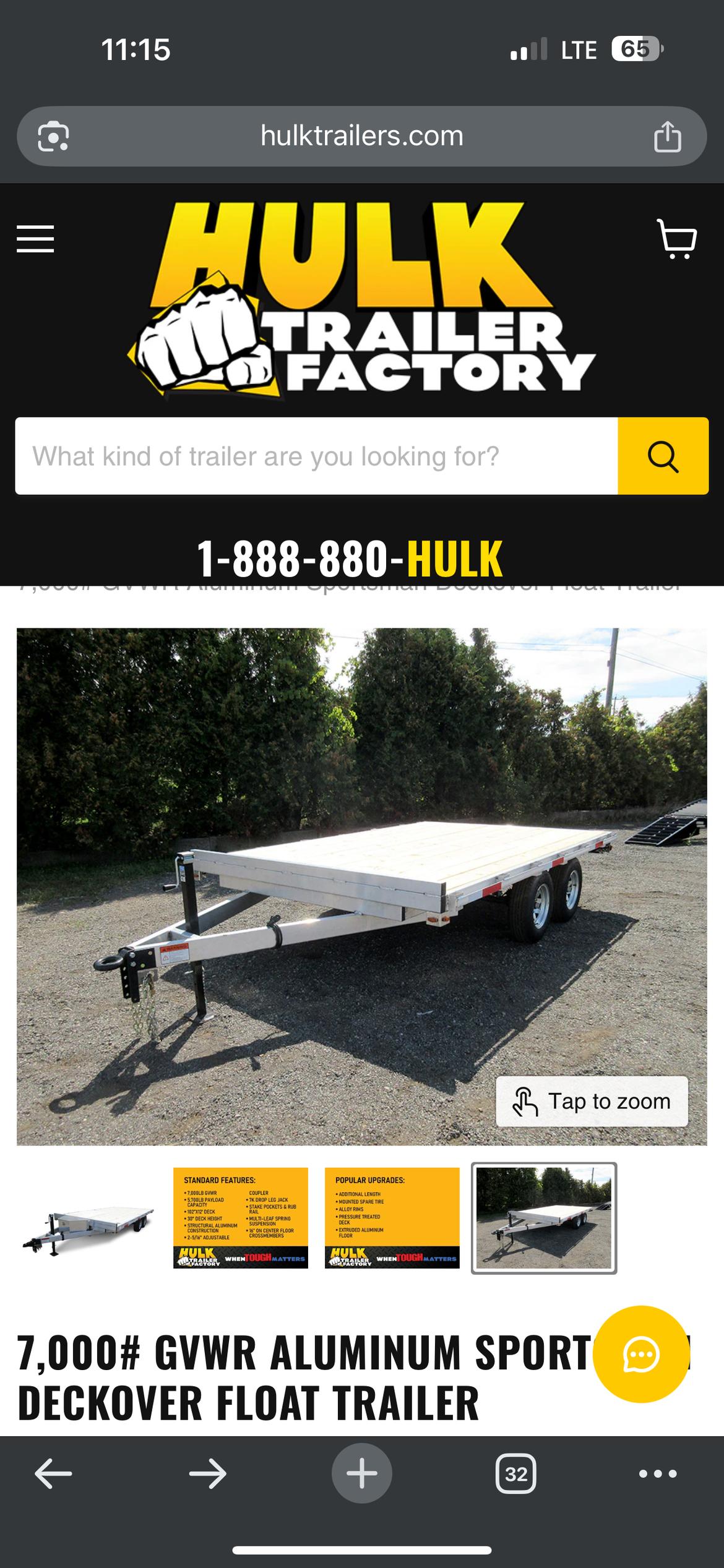This screenshot has height=1568, width=724.
Task: Go back to the previous page
Action: [53, 1475]
